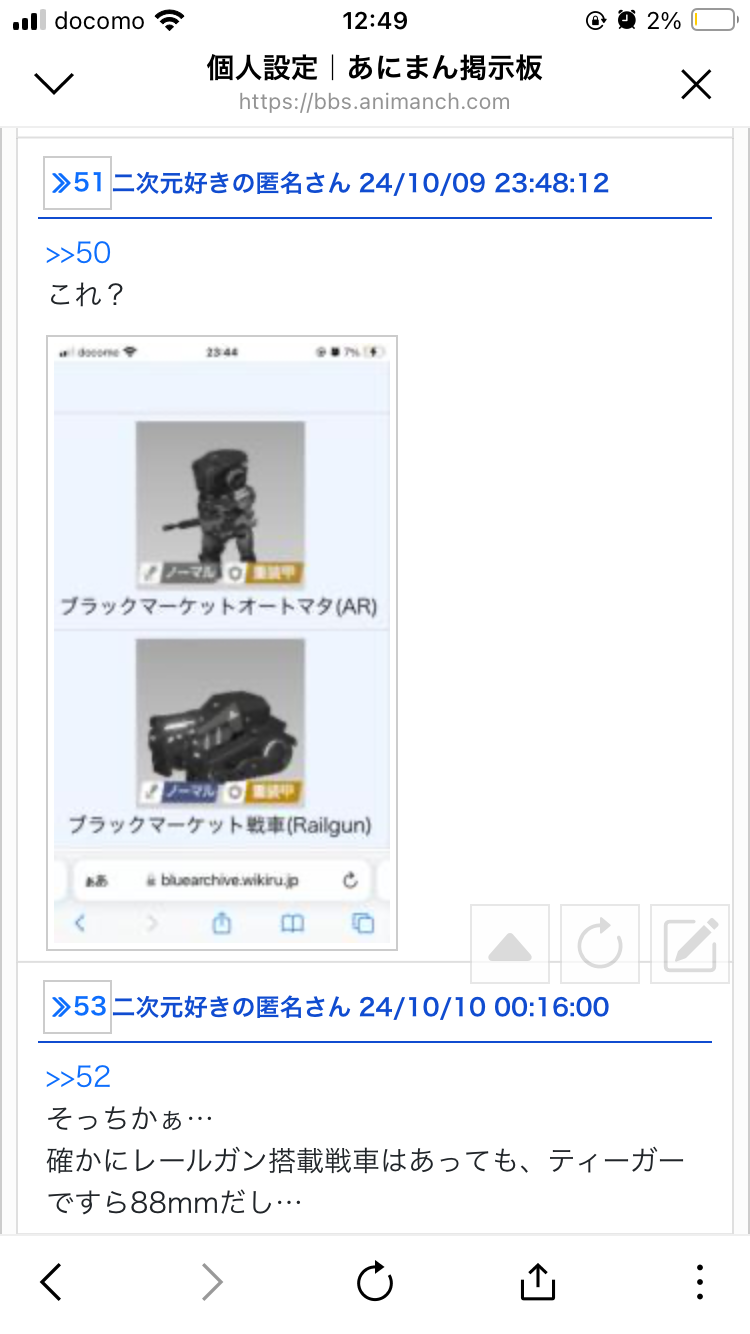Go forward with the bottom toolbar arrow
This screenshot has width=750, height=1334.
pos(212,1282)
